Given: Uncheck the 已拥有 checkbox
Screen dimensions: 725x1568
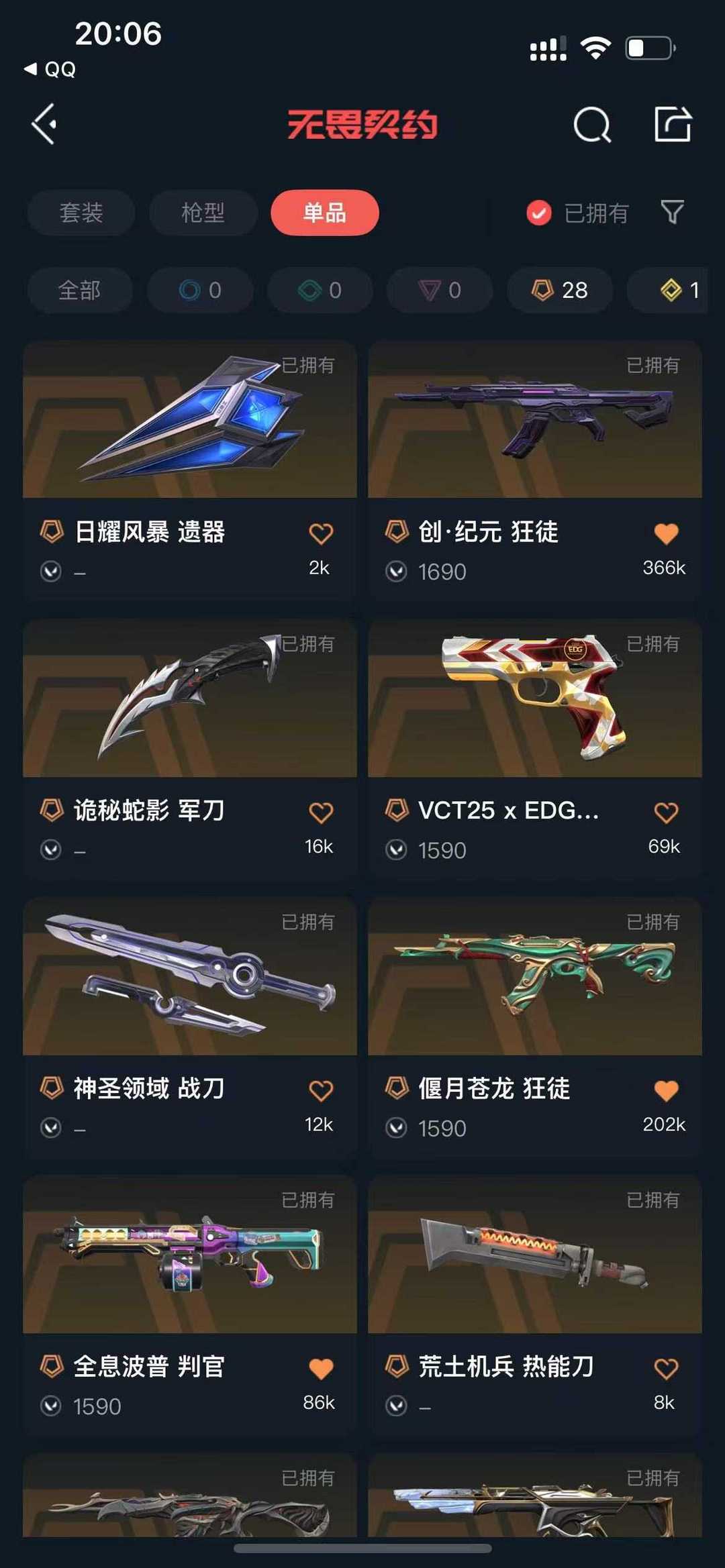Looking at the screenshot, I should point(538,213).
